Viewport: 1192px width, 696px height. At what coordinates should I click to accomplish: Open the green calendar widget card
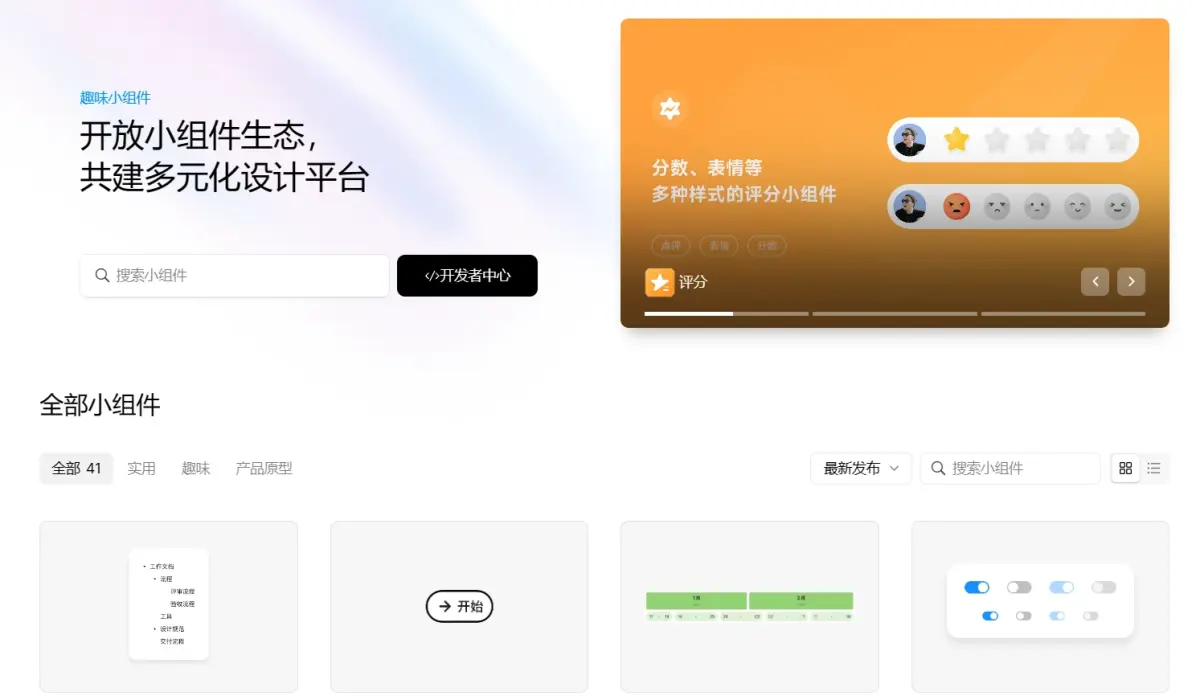pyautogui.click(x=749, y=605)
